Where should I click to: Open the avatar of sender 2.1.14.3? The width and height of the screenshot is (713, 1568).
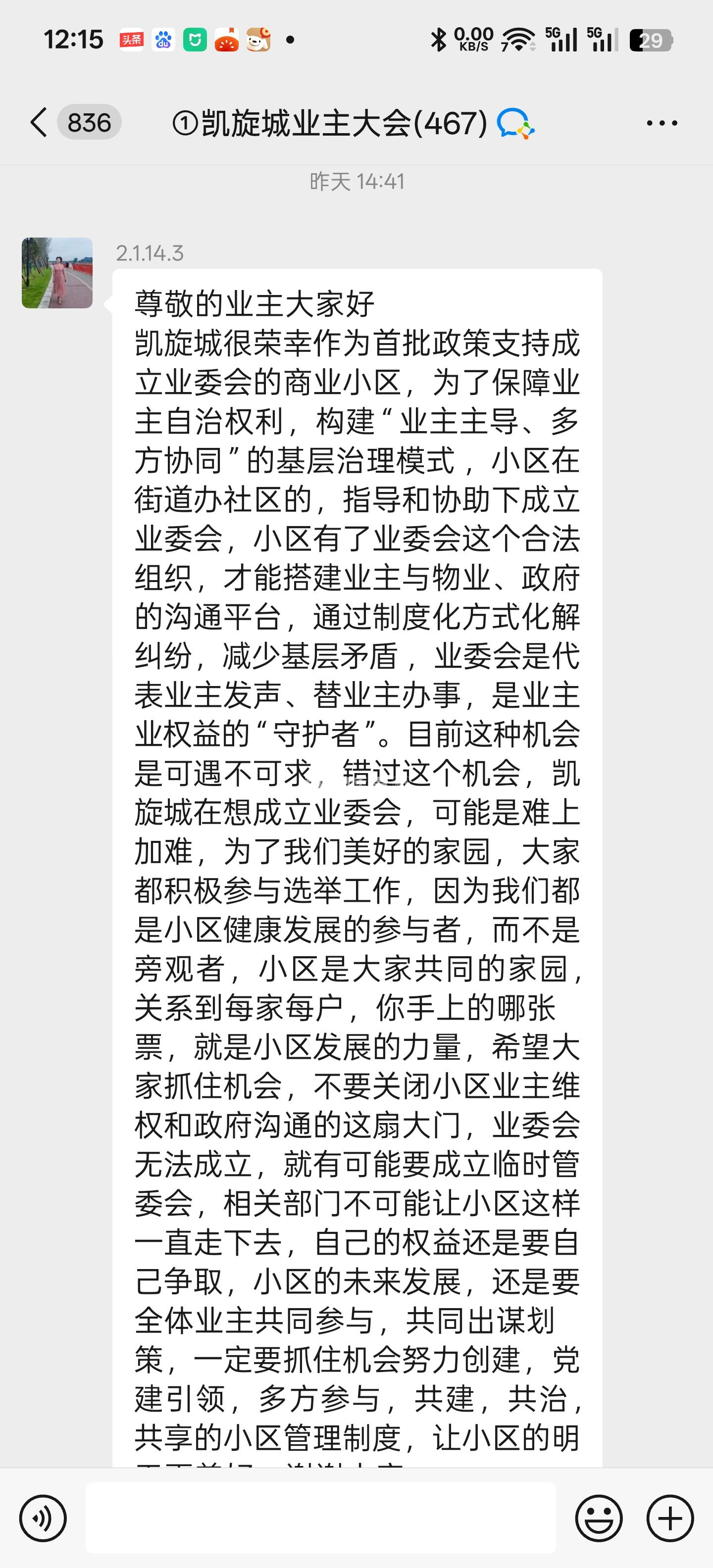coord(57,273)
